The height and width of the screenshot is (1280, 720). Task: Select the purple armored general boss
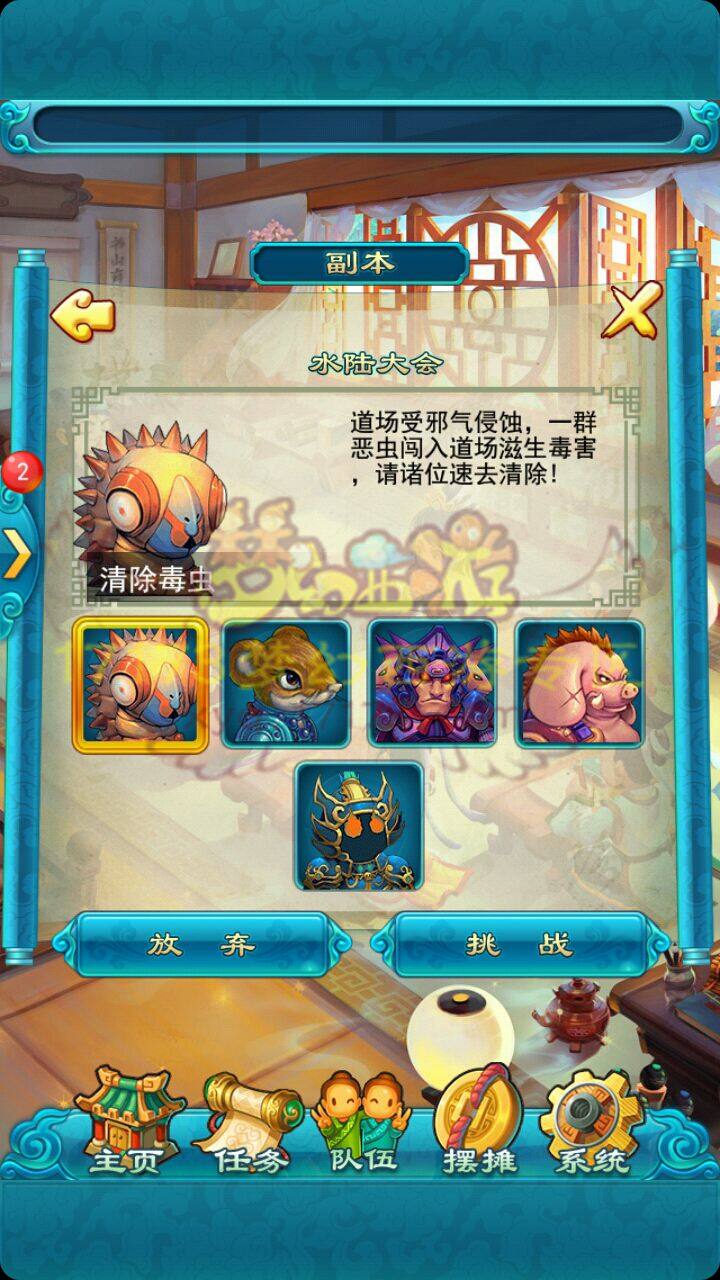[432, 684]
